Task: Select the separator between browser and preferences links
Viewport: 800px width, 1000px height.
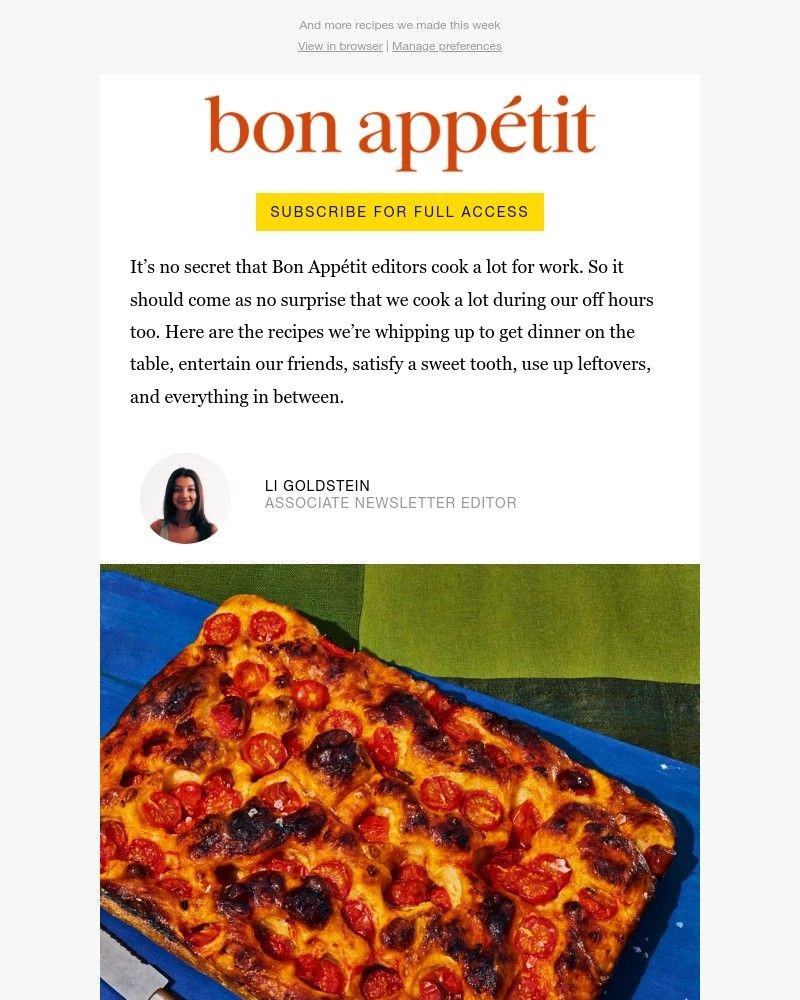Action: coord(387,46)
